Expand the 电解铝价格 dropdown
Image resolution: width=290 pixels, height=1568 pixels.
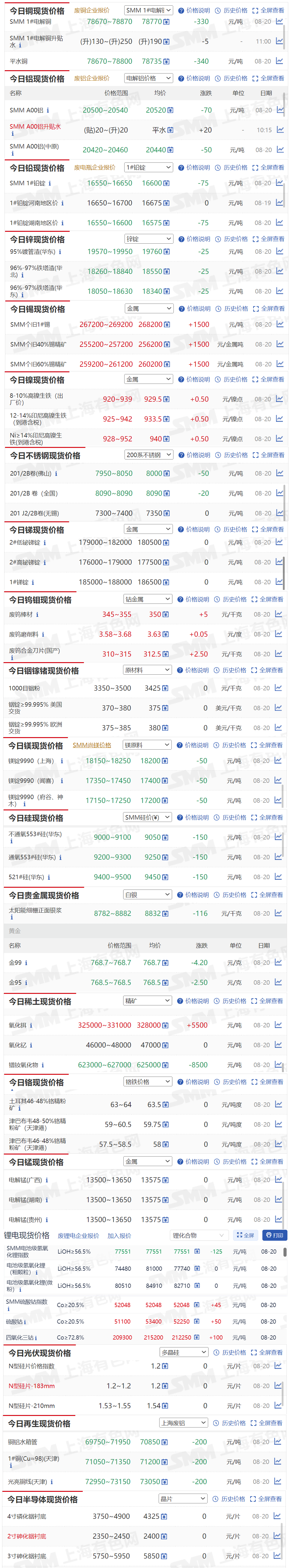[x=148, y=79]
